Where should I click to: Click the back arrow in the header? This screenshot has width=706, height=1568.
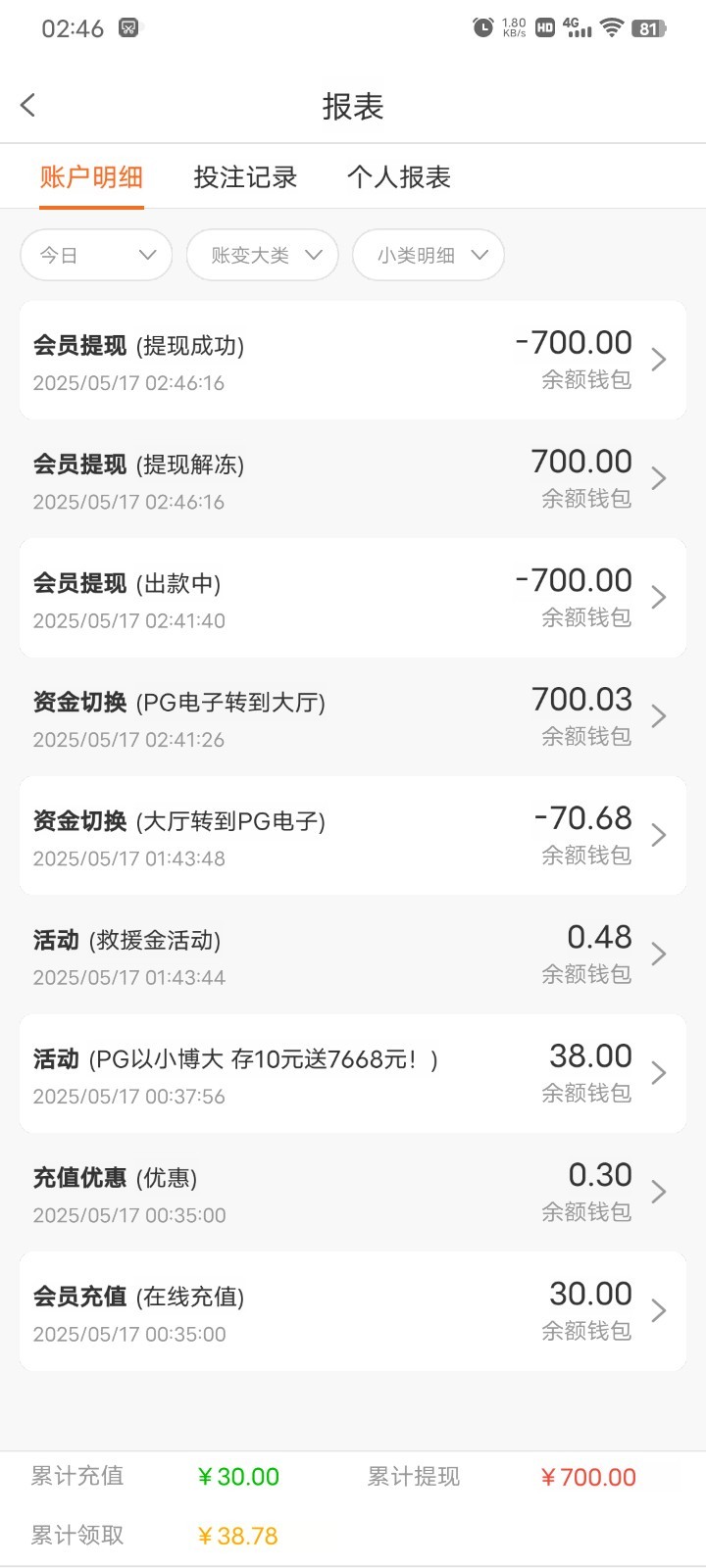click(27, 104)
